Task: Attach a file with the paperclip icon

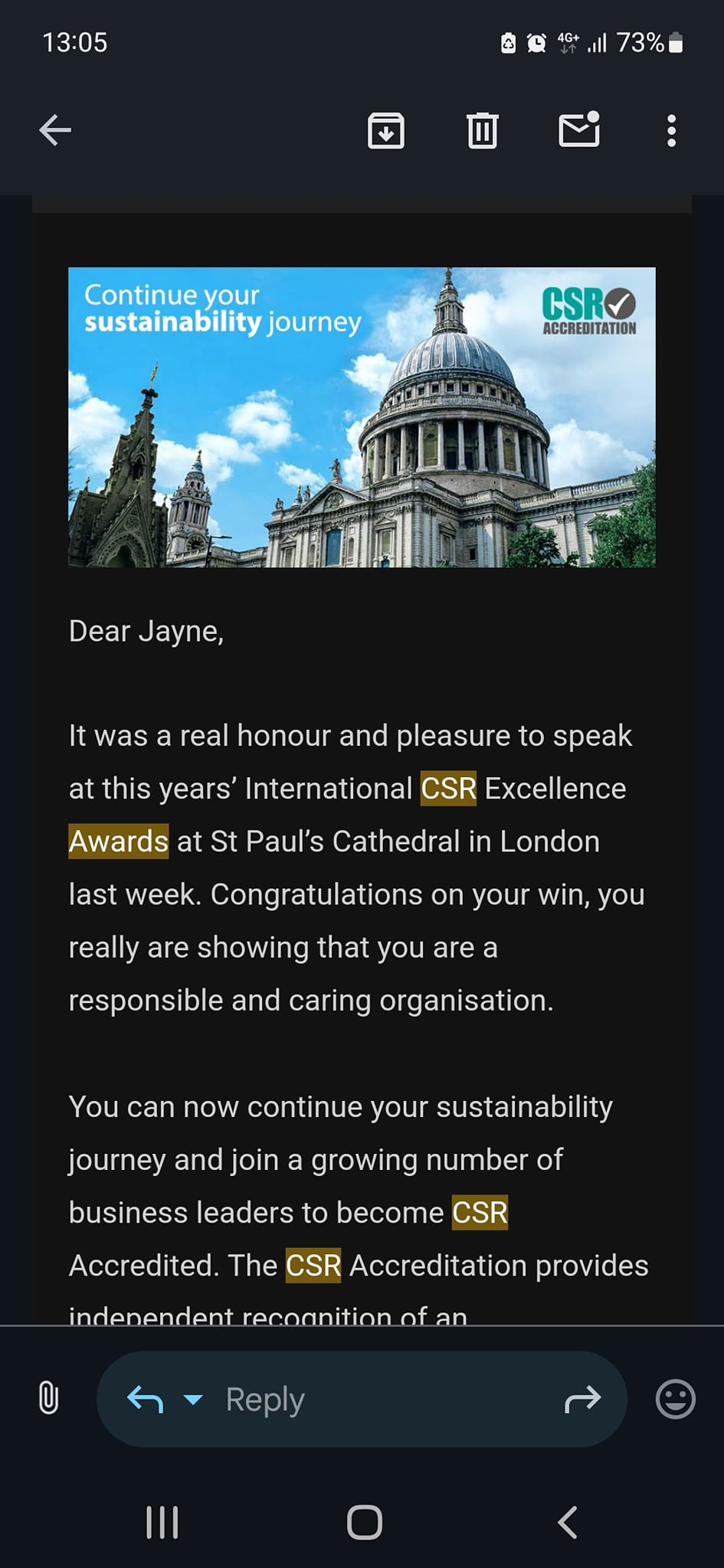Action: (x=48, y=1399)
